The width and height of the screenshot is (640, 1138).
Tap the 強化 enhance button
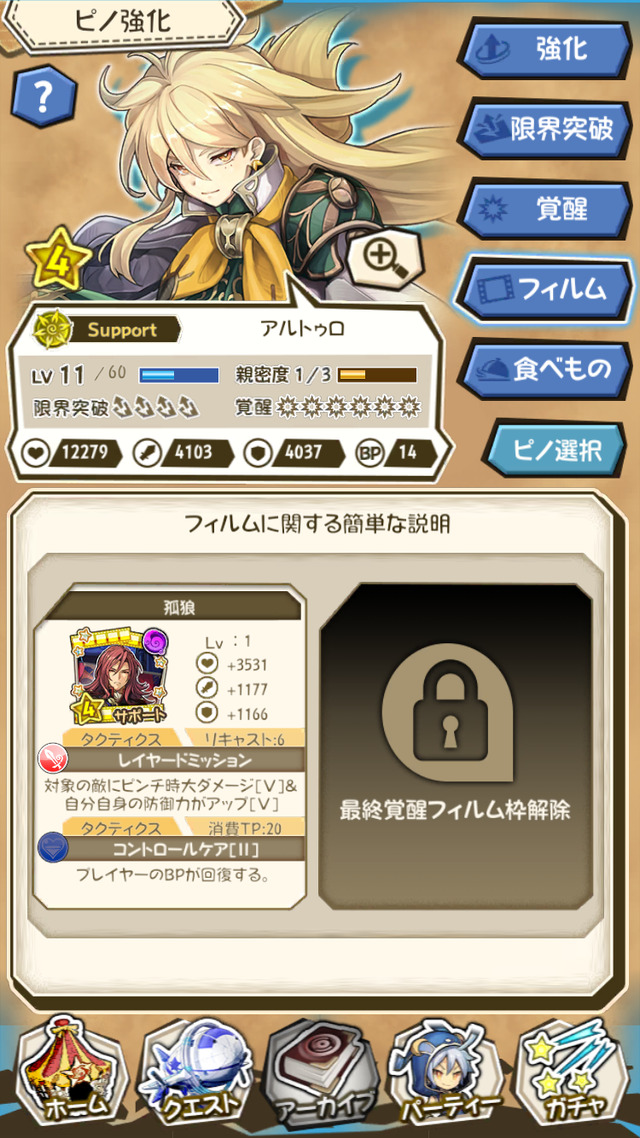click(546, 49)
